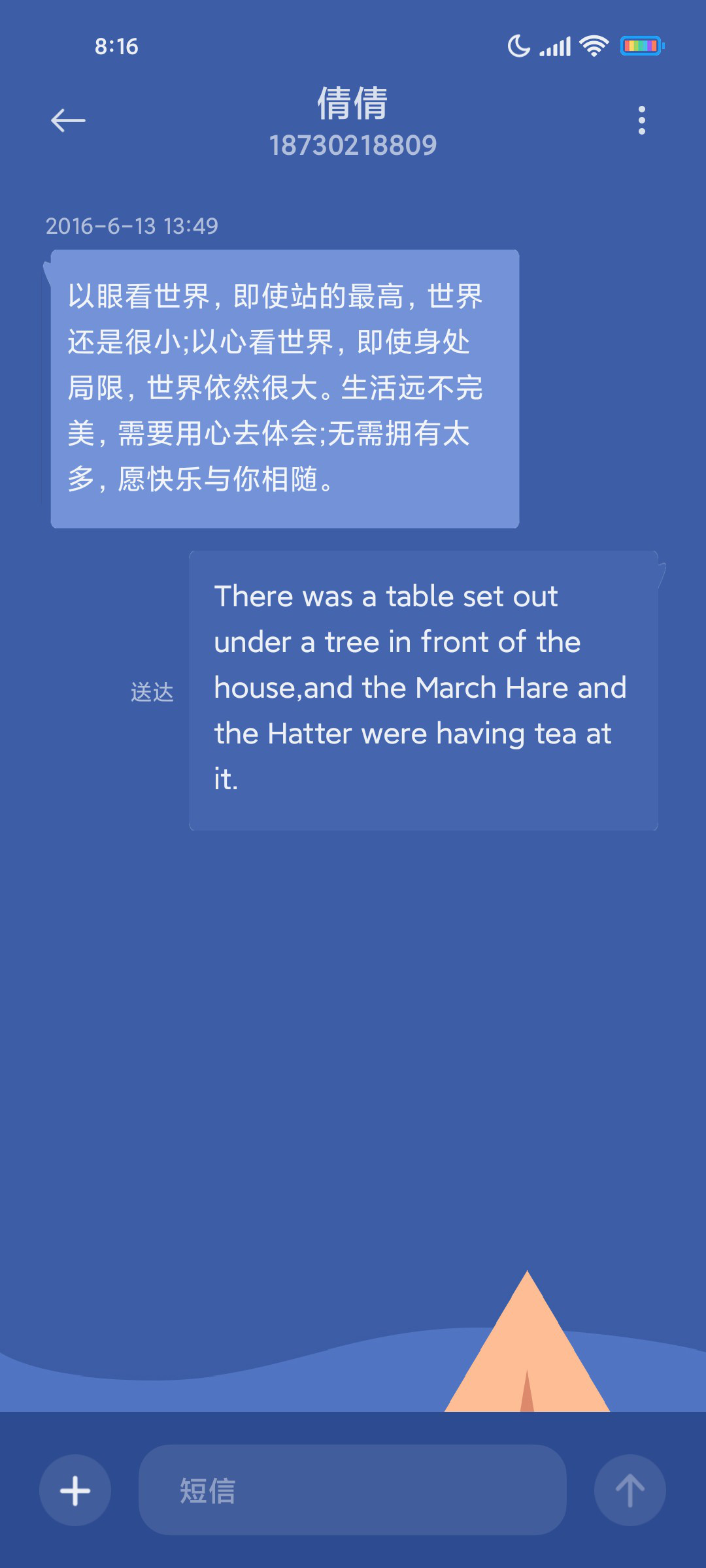The width and height of the screenshot is (706, 1568).
Task: Focus the 短信 message input field
Action: click(x=352, y=1490)
